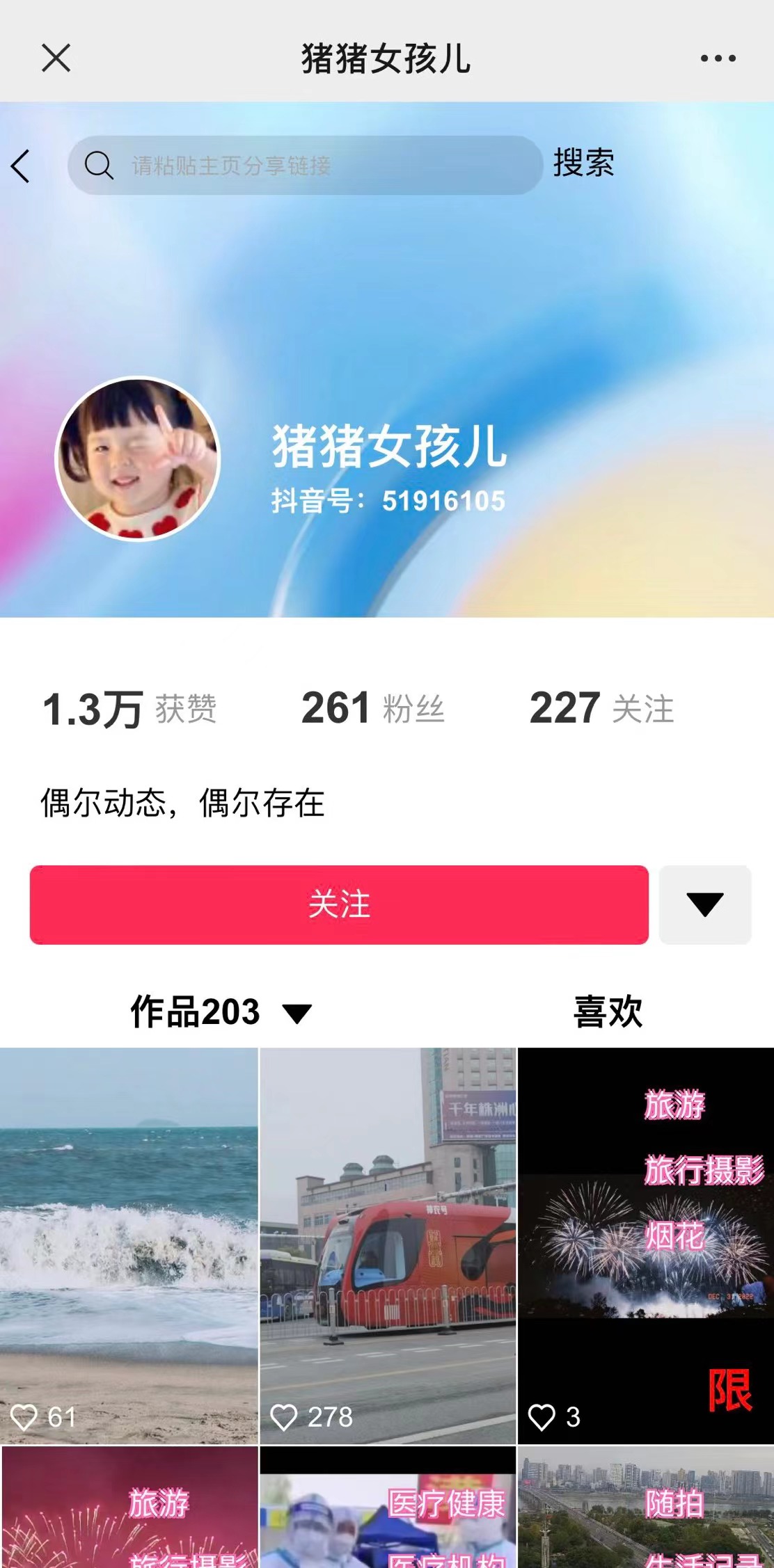Image resolution: width=774 pixels, height=1568 pixels.
Task: Open the profile avatar picture
Action: click(138, 459)
